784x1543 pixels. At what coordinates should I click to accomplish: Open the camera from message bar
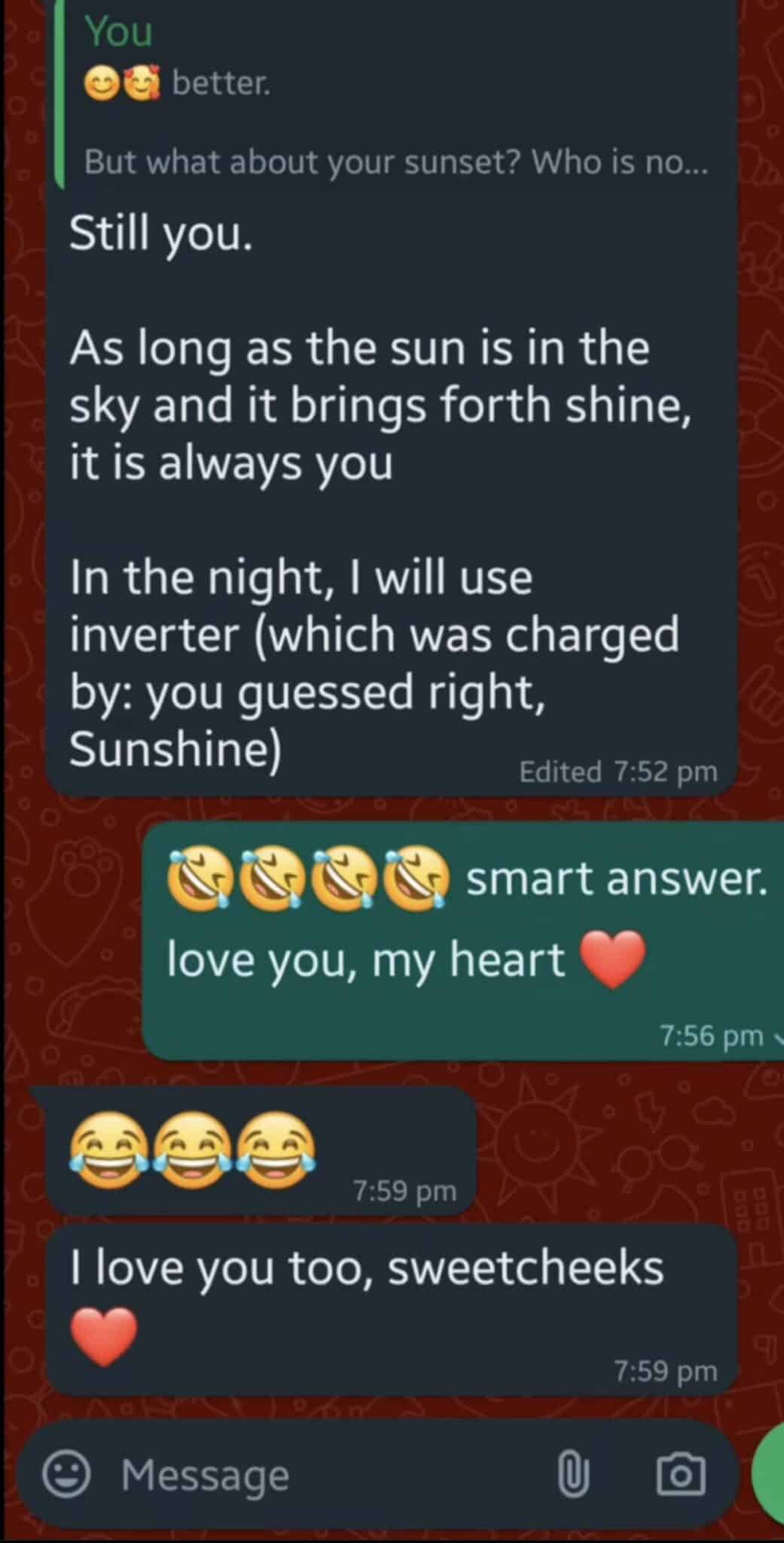click(681, 1474)
